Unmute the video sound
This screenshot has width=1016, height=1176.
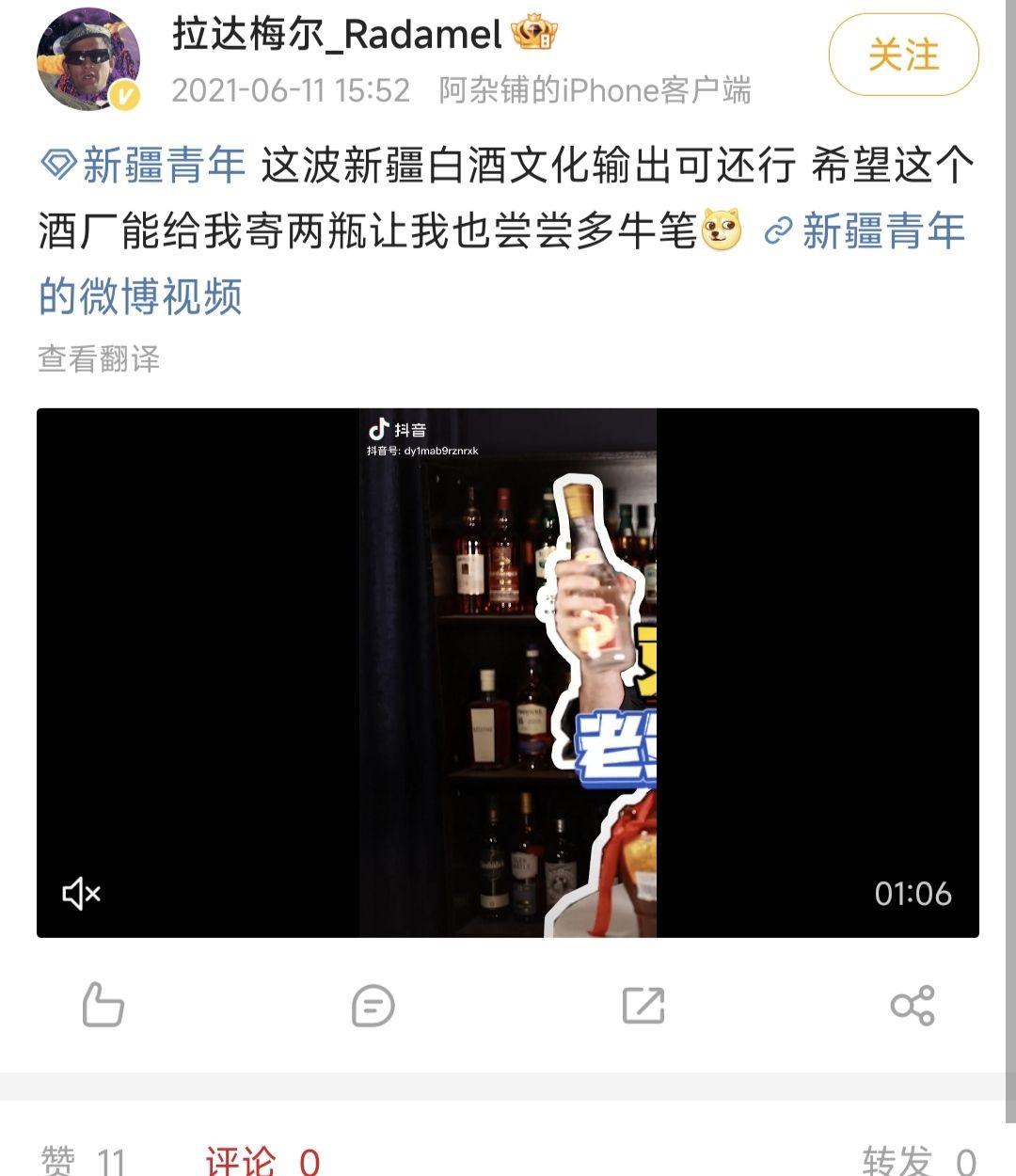81,893
